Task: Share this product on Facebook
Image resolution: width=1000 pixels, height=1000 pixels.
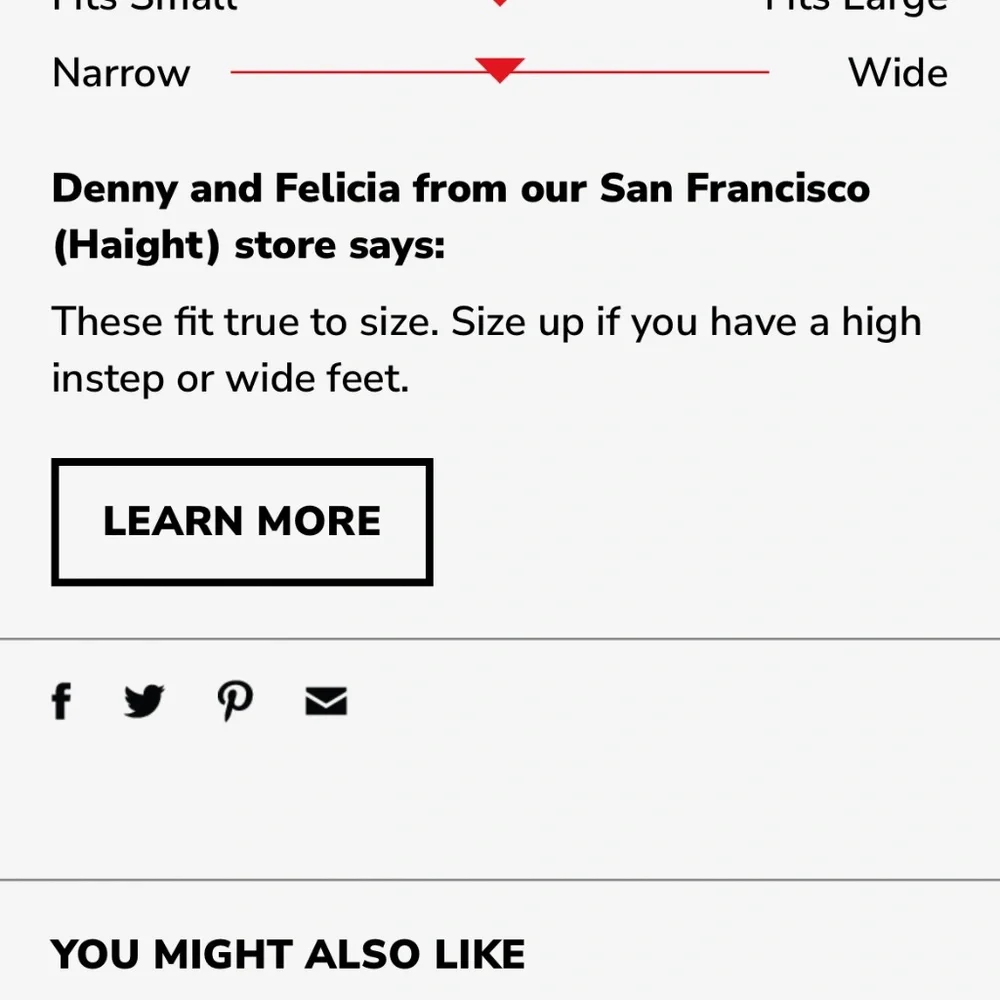Action: [x=61, y=702]
